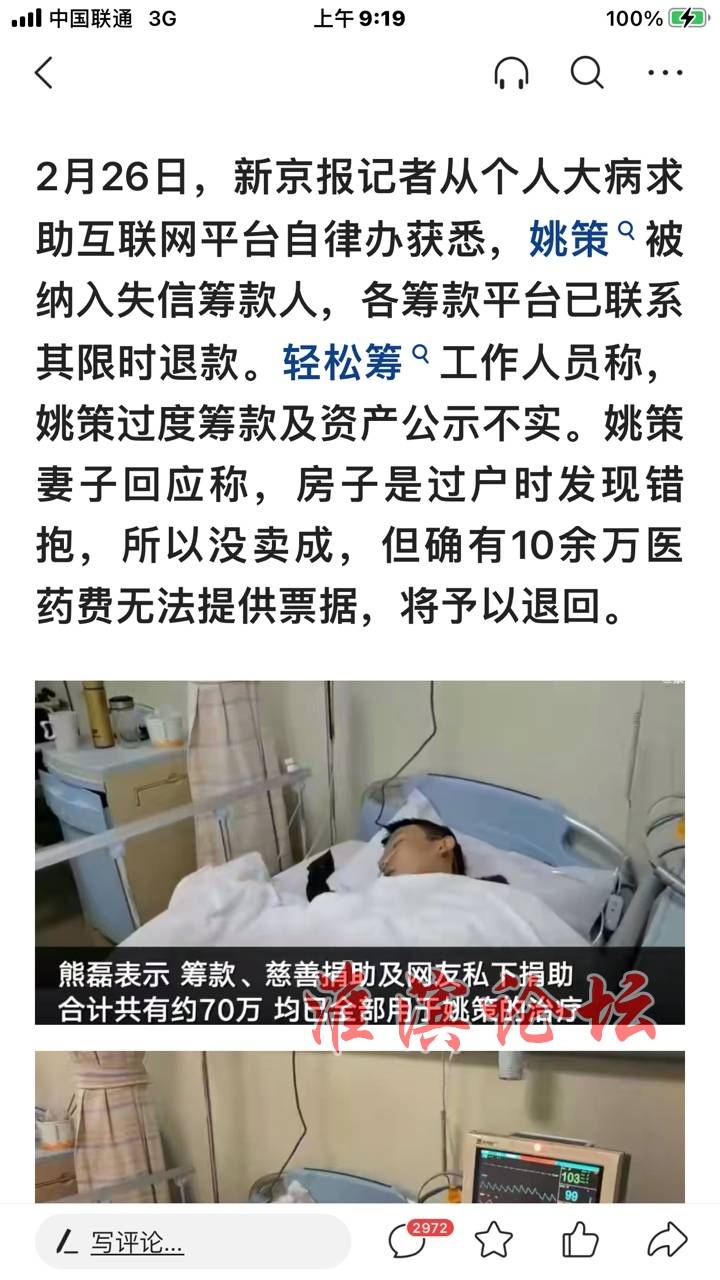Listen to the article via headphone icon
Screen dimensions: 720x1280
coord(511,73)
